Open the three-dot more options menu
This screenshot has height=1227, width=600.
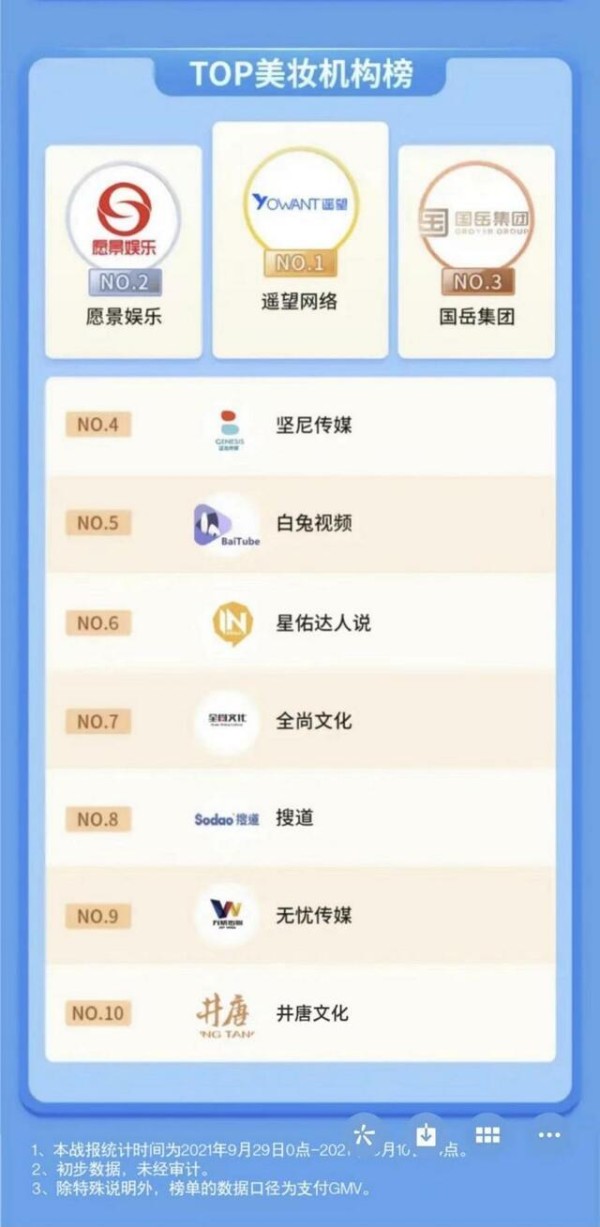pos(549,1135)
